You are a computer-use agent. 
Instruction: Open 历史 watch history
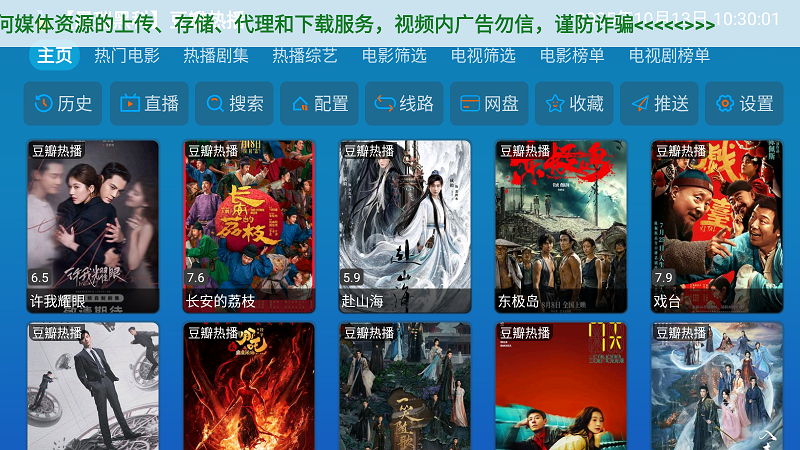pos(63,103)
